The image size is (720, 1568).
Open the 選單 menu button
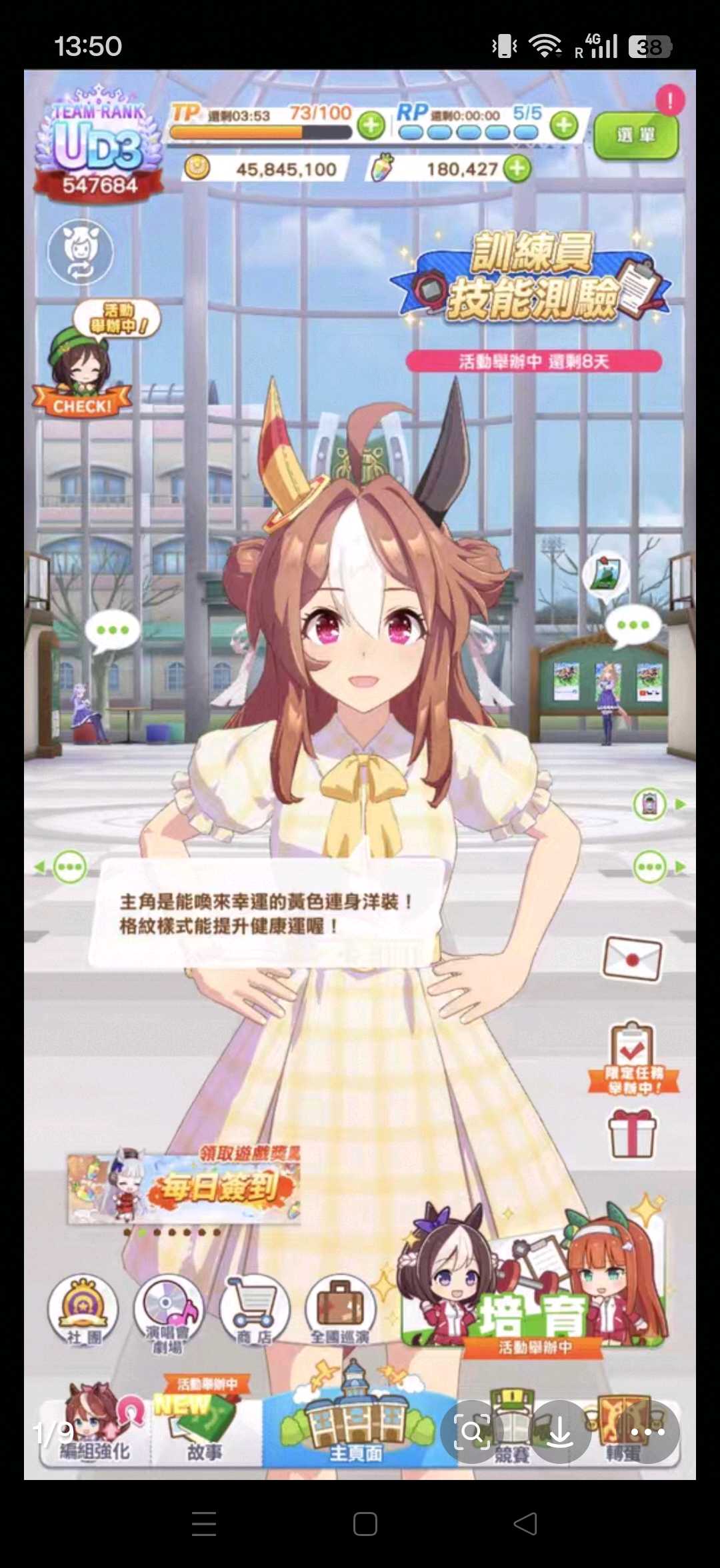[635, 135]
